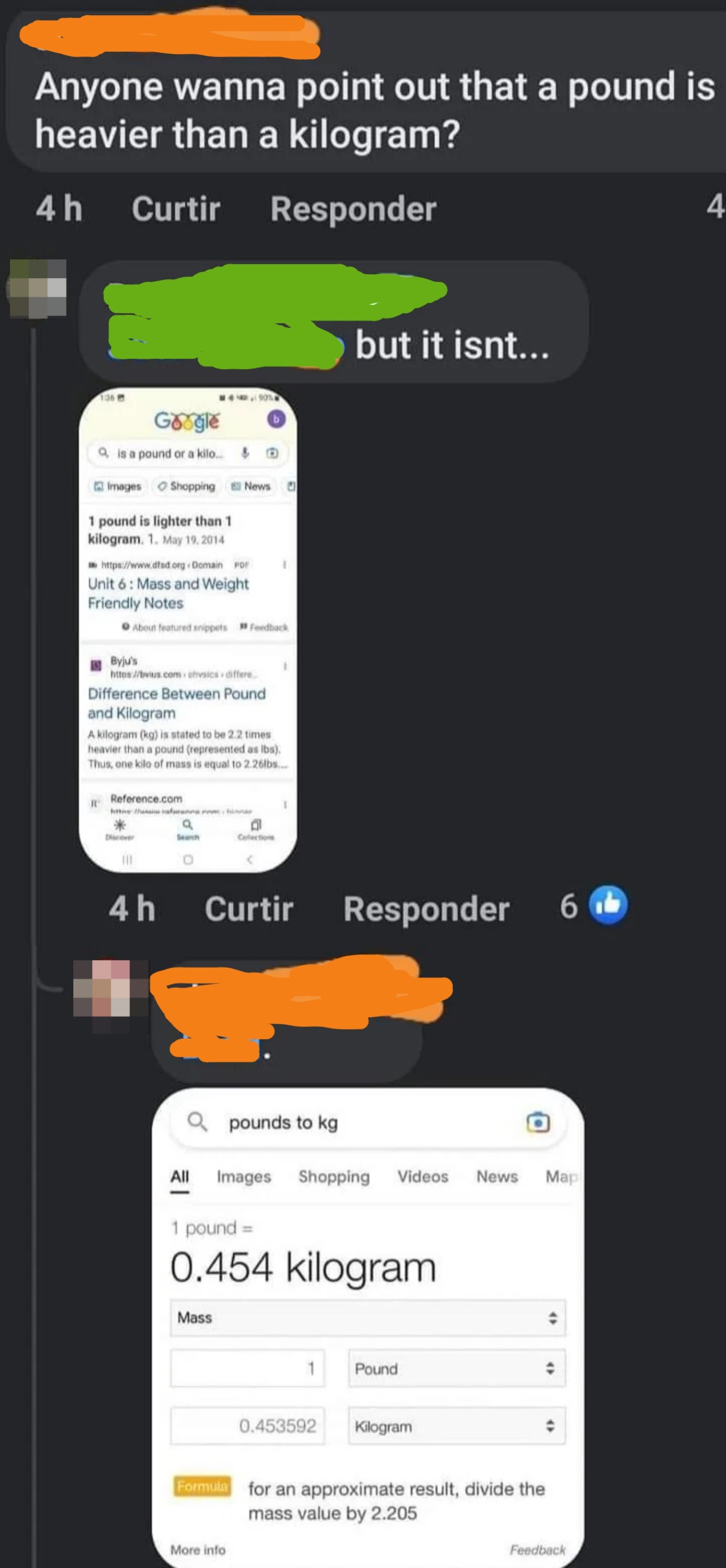Open the attached pounds to kg image
726x1568 pixels.
pos(368,1327)
